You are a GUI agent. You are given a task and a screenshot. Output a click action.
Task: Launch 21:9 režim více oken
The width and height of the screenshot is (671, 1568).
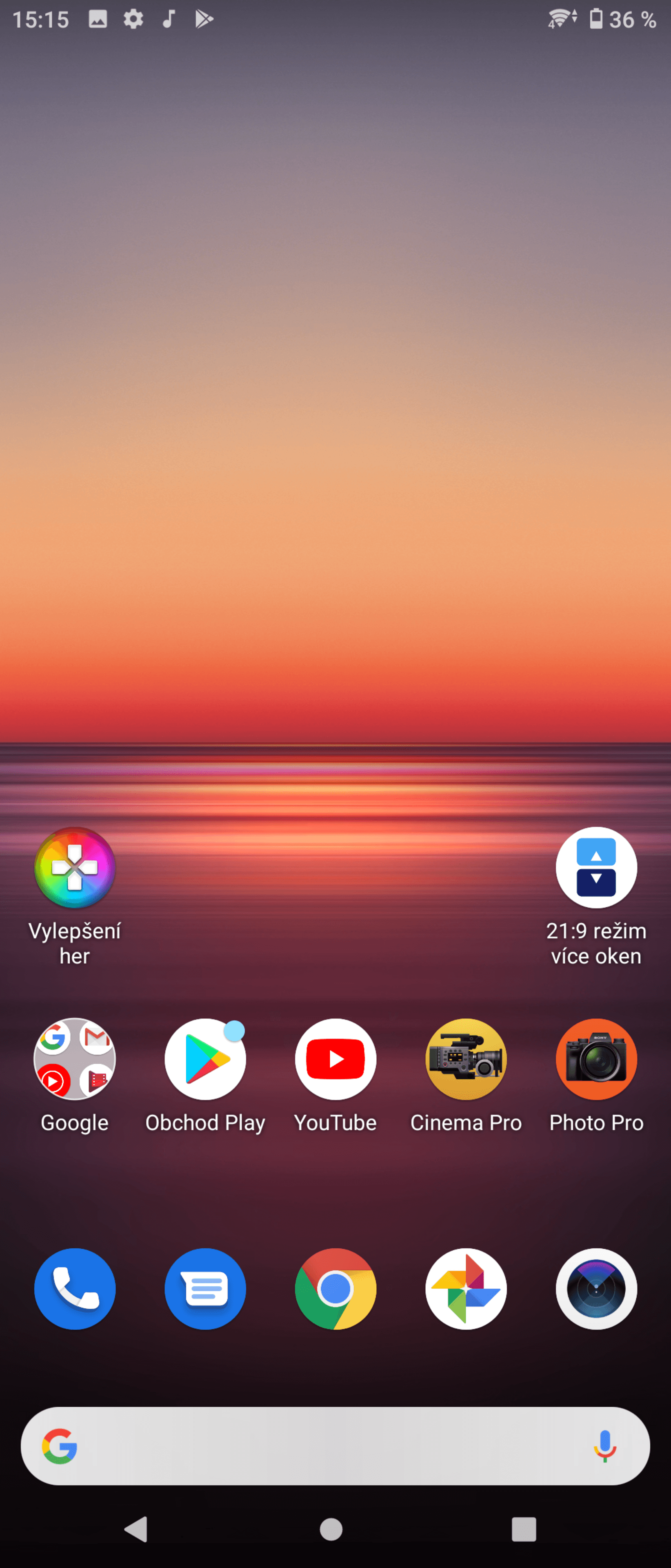(596, 867)
